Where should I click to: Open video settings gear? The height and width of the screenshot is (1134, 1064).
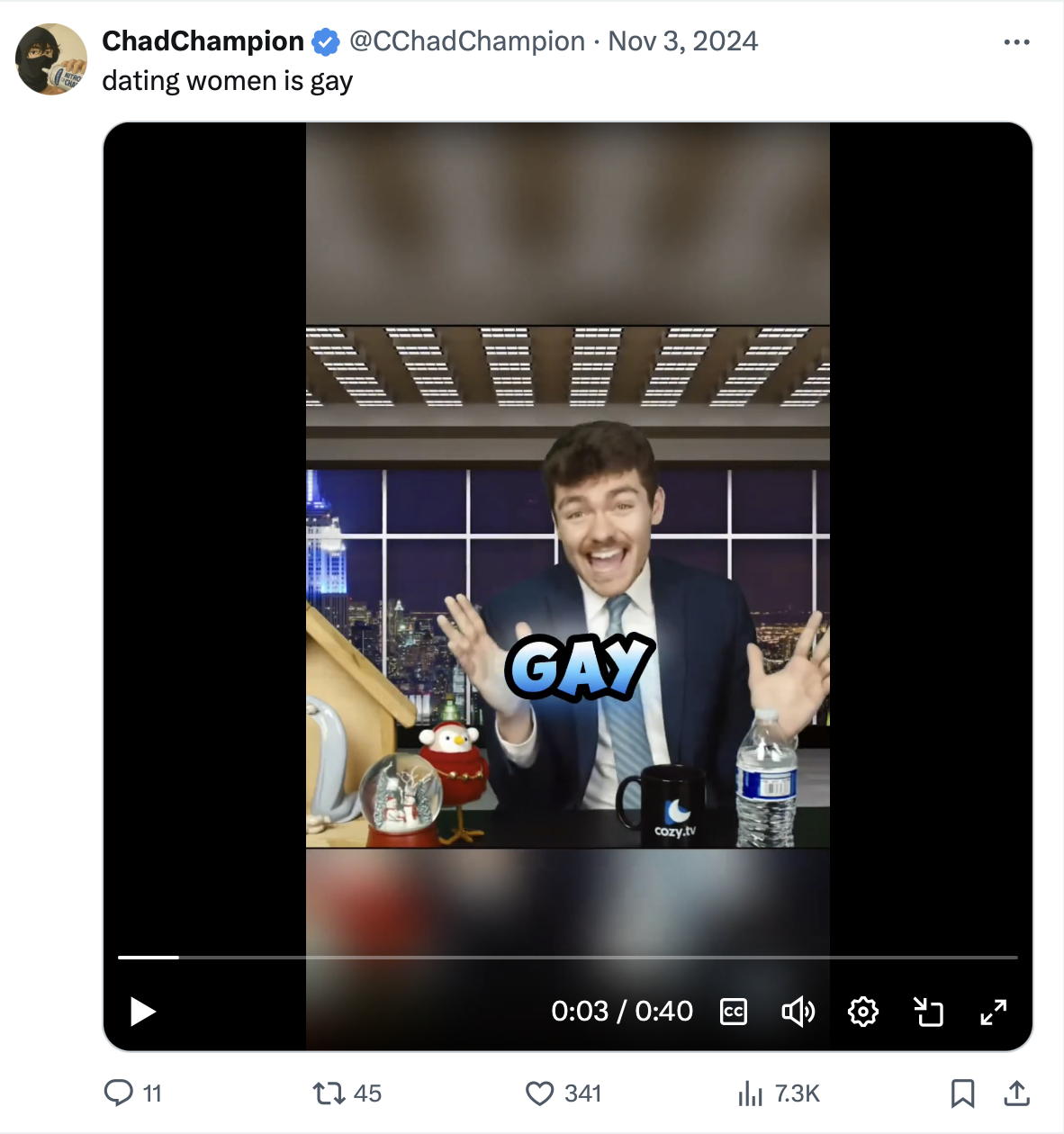coord(862,1012)
